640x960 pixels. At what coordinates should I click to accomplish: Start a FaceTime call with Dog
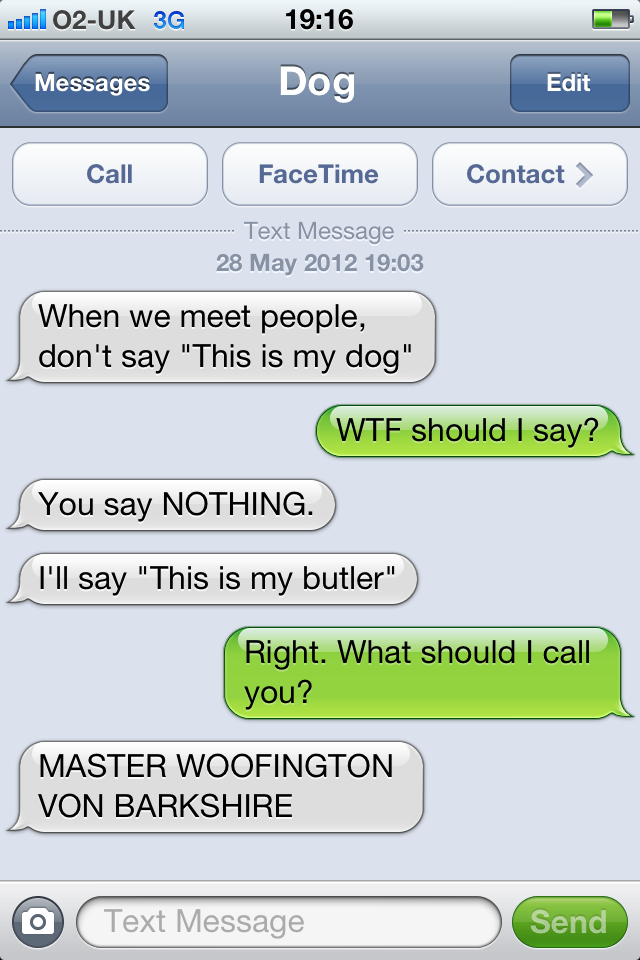(319, 174)
